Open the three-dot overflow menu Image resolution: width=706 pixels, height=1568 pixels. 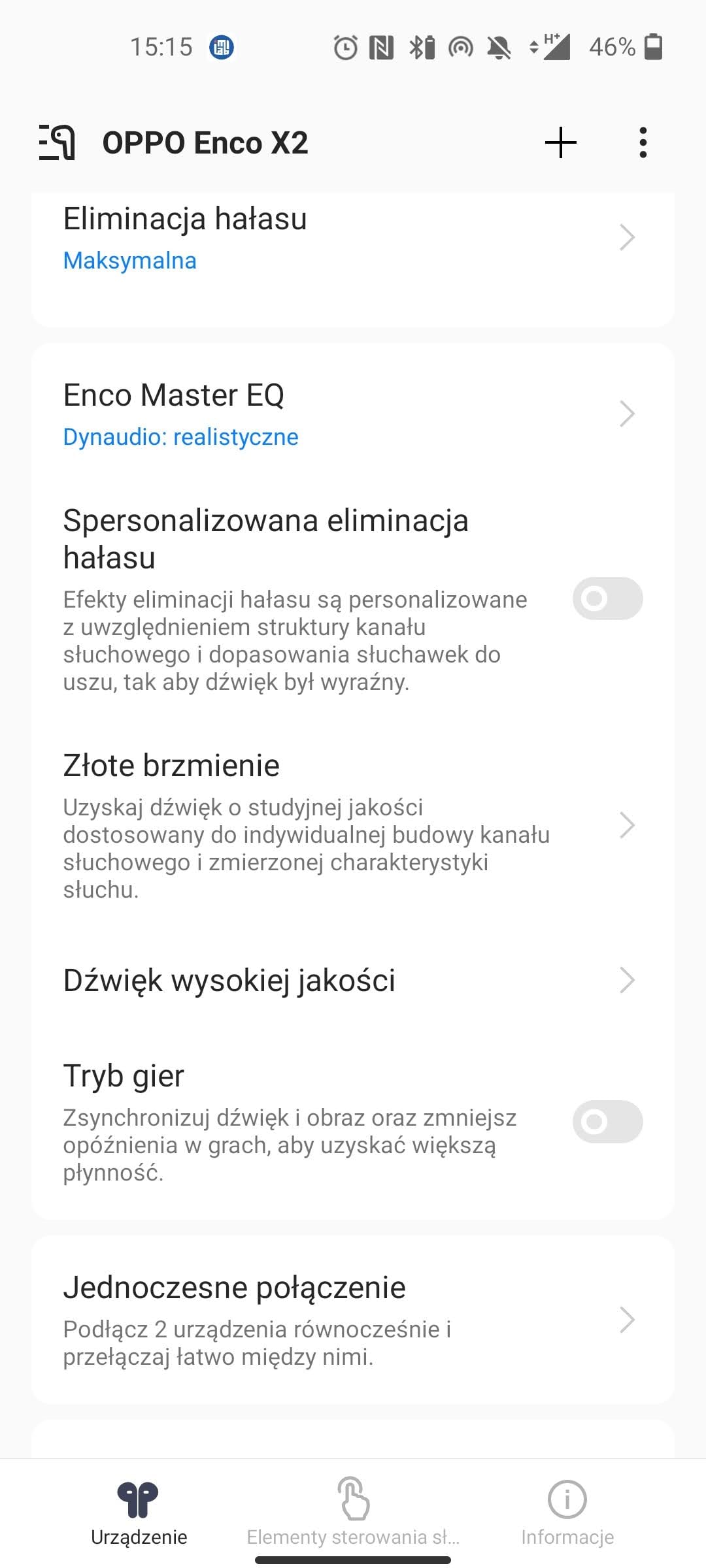pyautogui.click(x=643, y=142)
